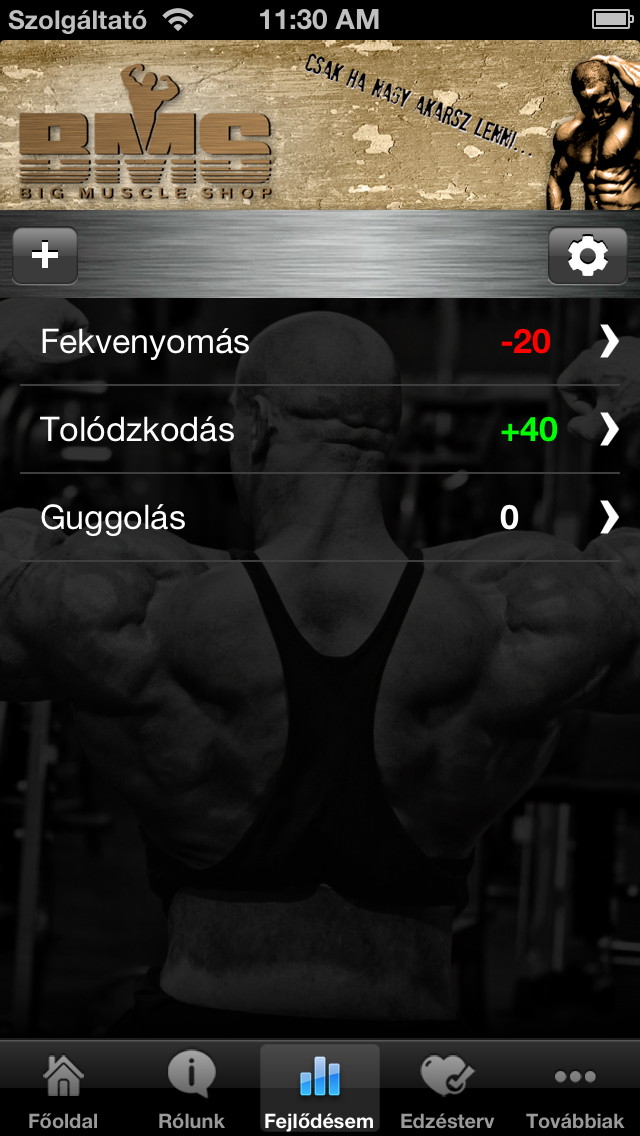This screenshot has height=1136, width=640.
Task: View Tolódzkodás progress details
Action: point(320,430)
